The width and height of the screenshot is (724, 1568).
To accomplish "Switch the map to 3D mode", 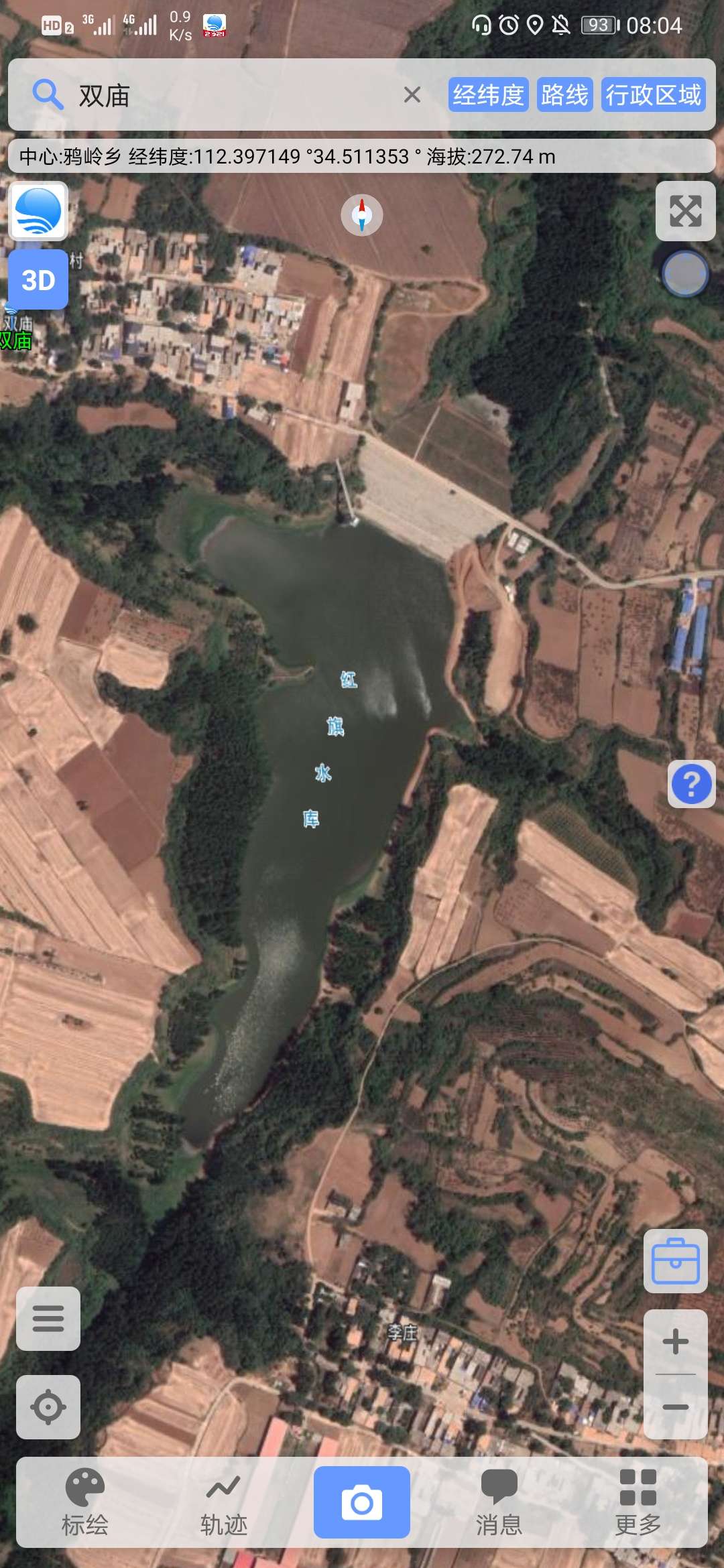I will pos(38,280).
